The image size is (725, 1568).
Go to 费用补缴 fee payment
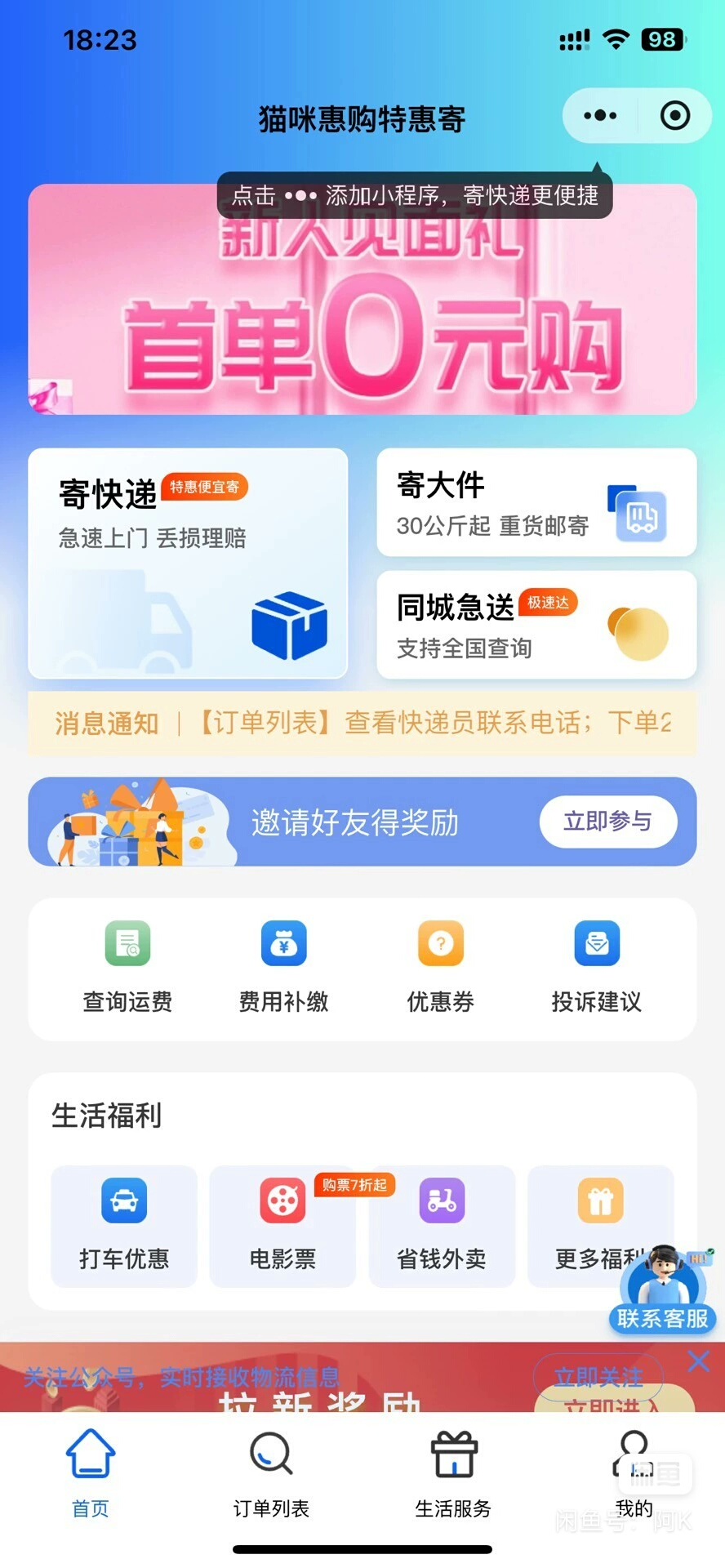(283, 968)
